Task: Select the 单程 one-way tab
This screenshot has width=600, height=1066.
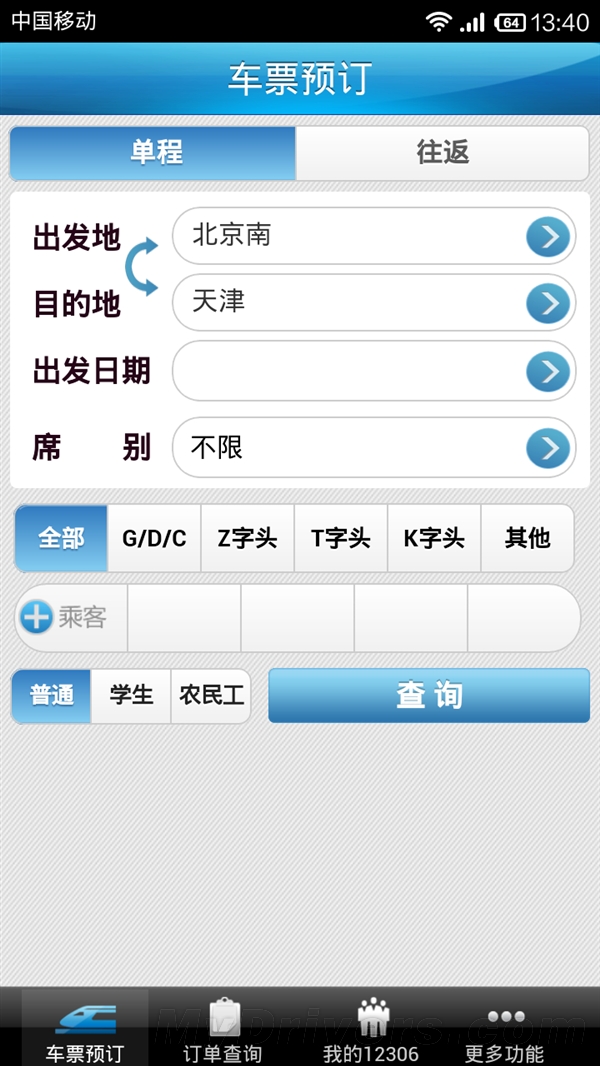Action: [154, 153]
